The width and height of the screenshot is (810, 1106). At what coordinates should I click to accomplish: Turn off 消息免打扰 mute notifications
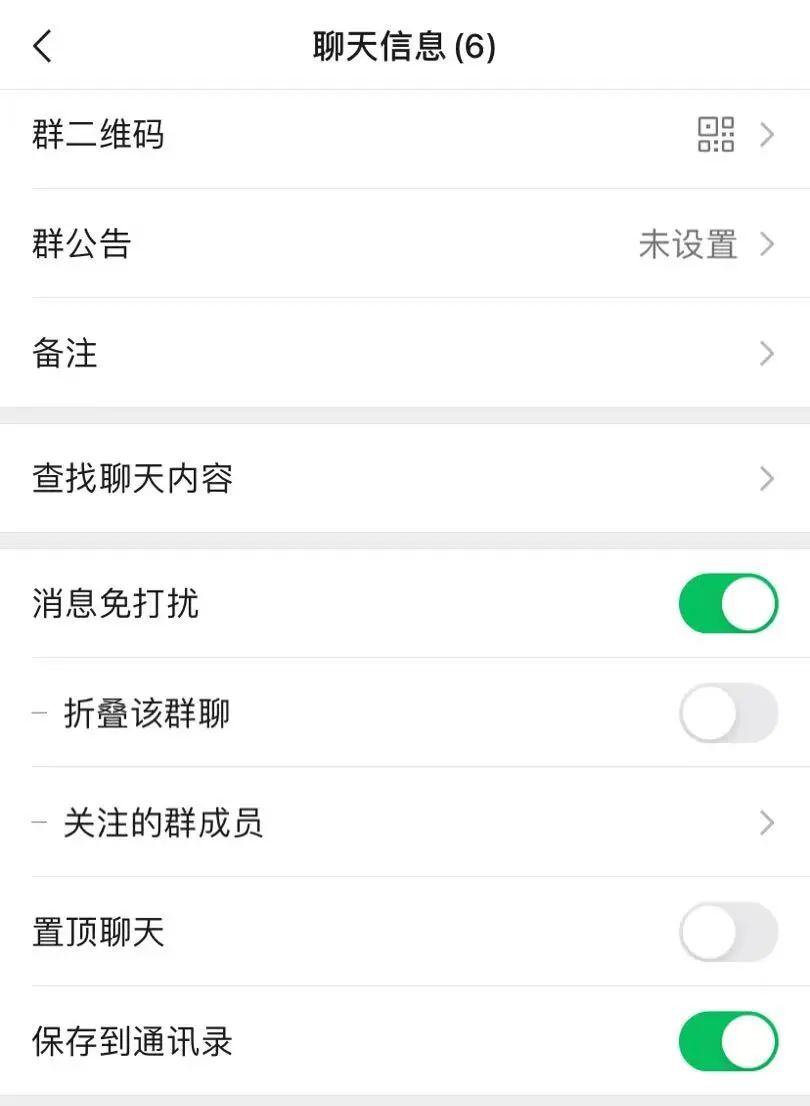(x=728, y=603)
